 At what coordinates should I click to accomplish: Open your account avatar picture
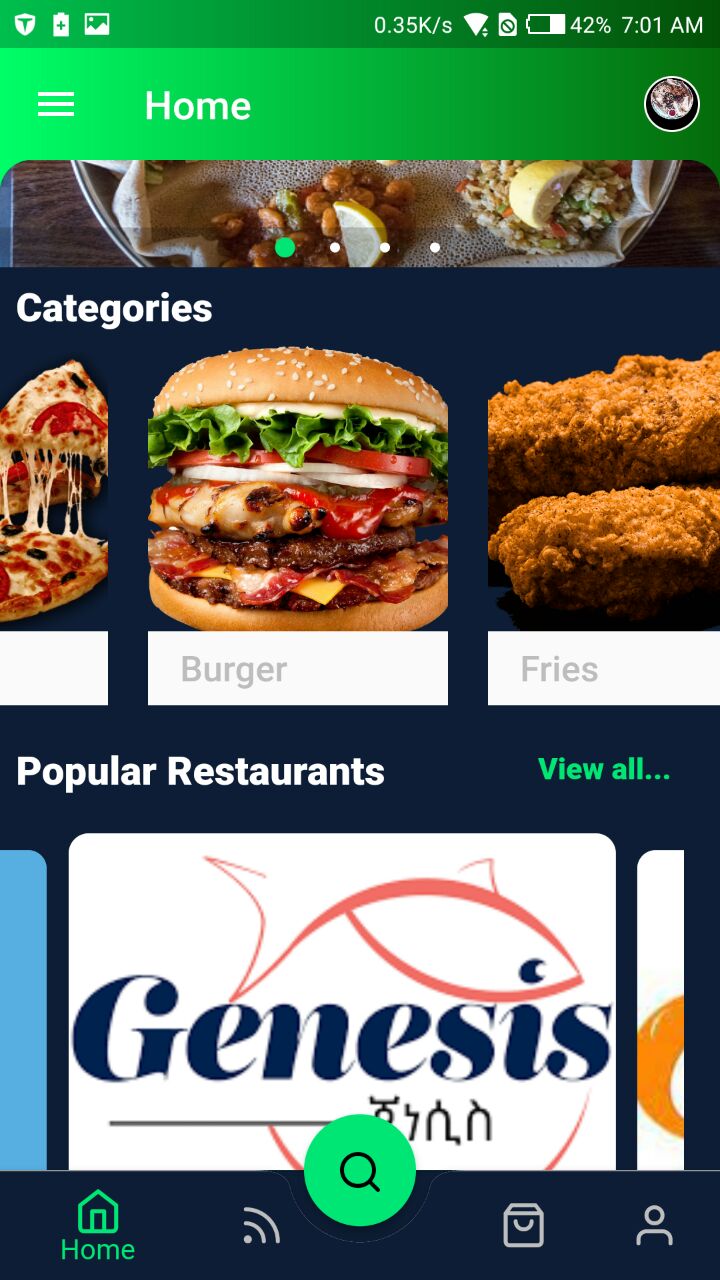(x=671, y=103)
